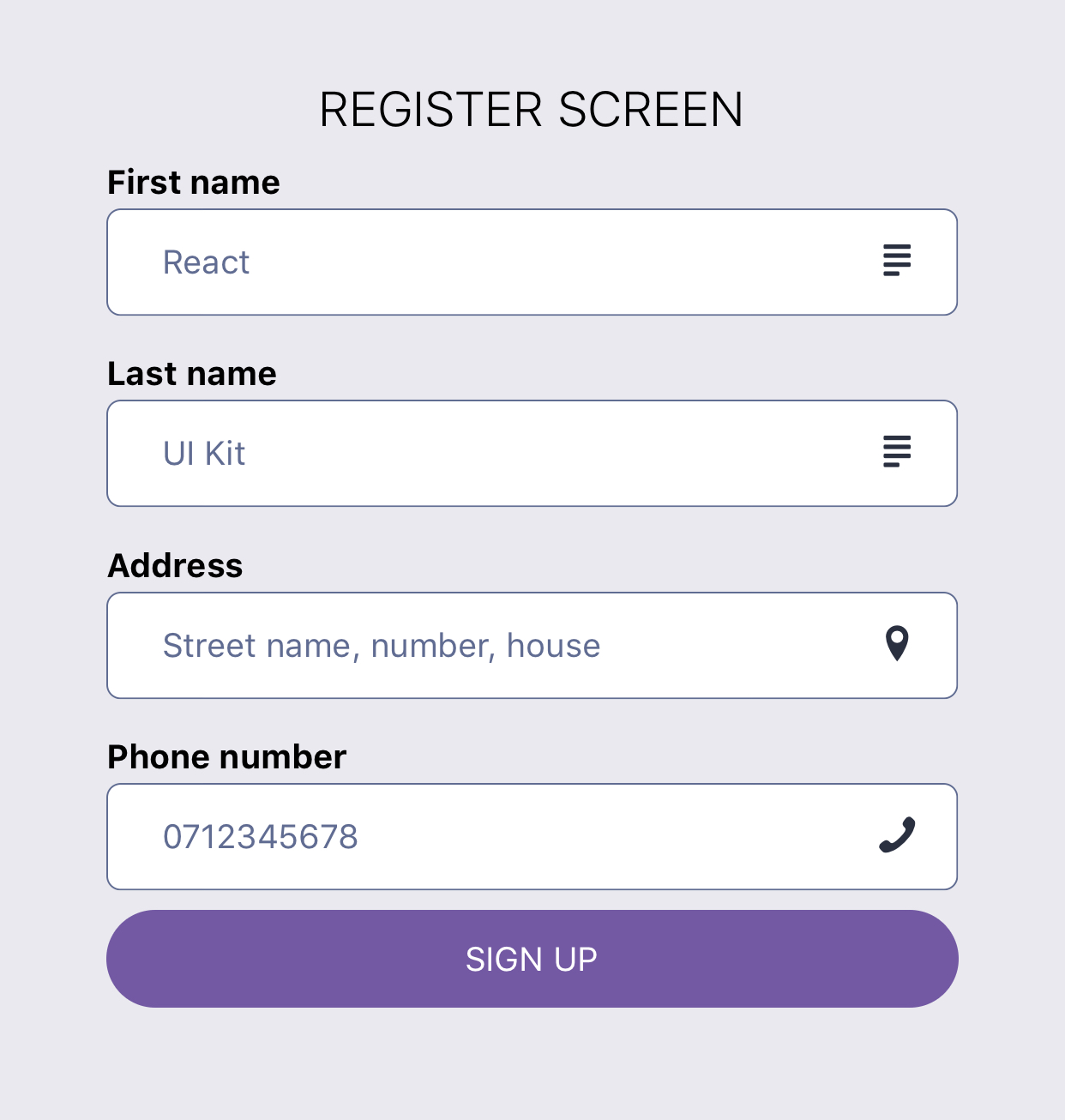Screen dimensions: 1065x1120
Task: Click the paragraph icon beside the React text
Action: pos(895,262)
